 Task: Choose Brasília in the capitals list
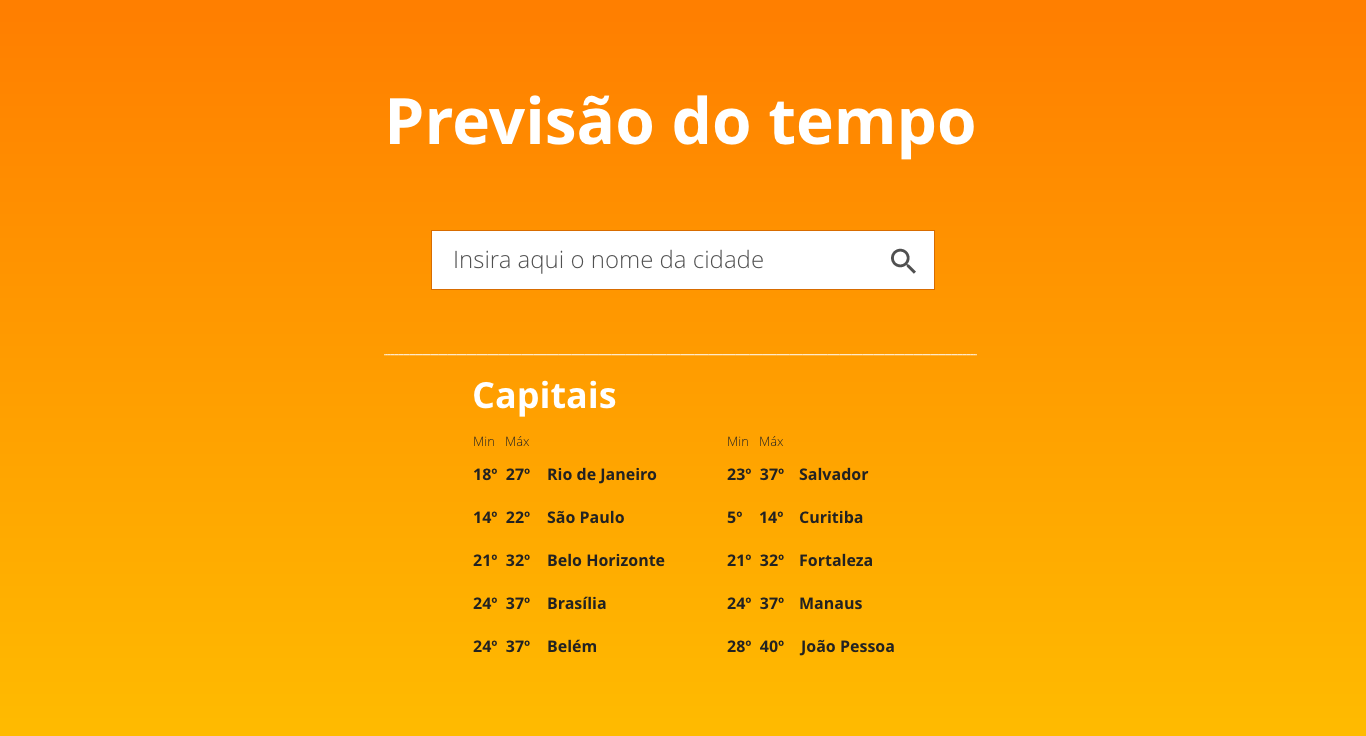coord(576,603)
